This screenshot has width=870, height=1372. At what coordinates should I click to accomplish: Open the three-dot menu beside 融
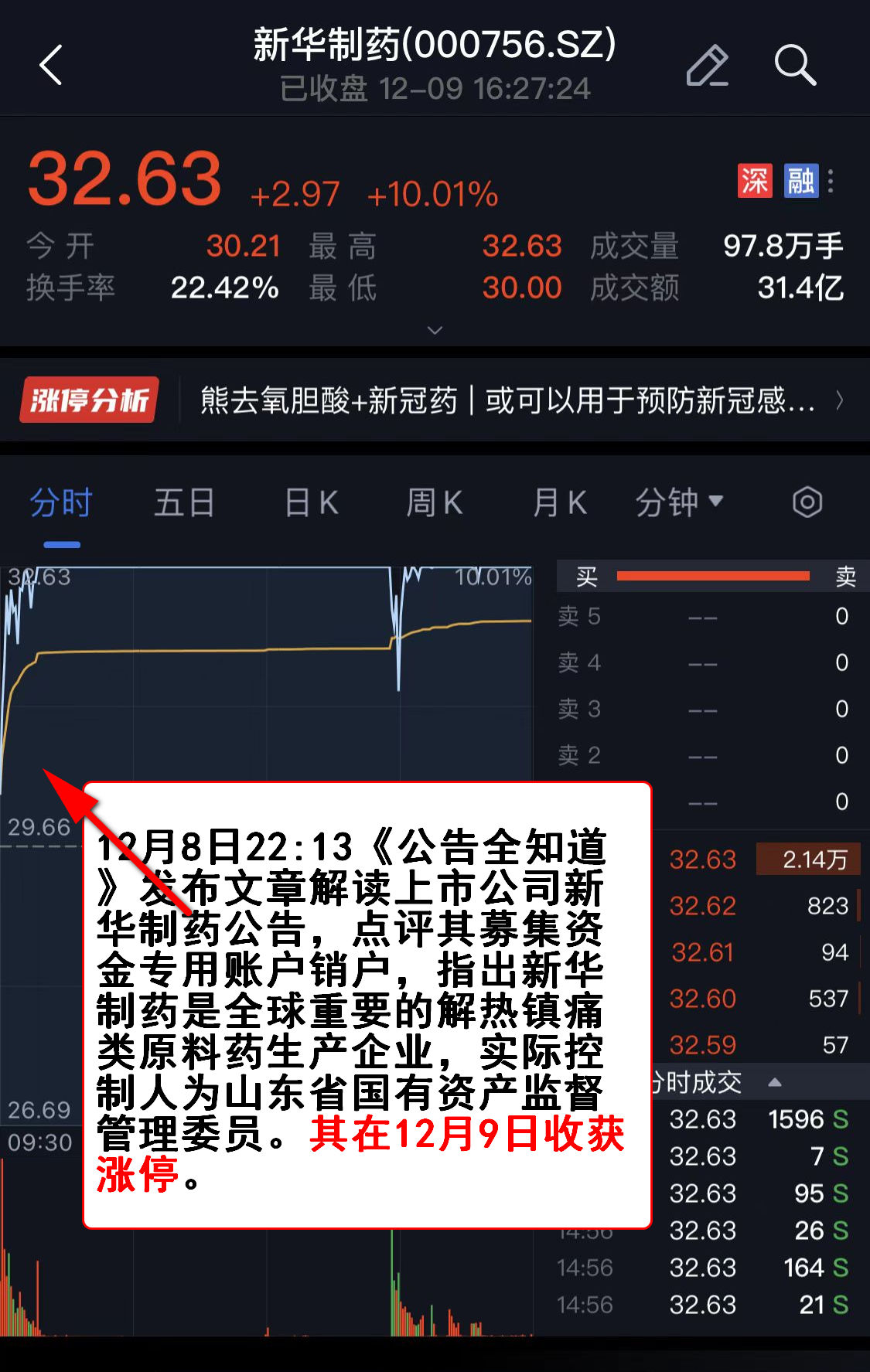(831, 181)
